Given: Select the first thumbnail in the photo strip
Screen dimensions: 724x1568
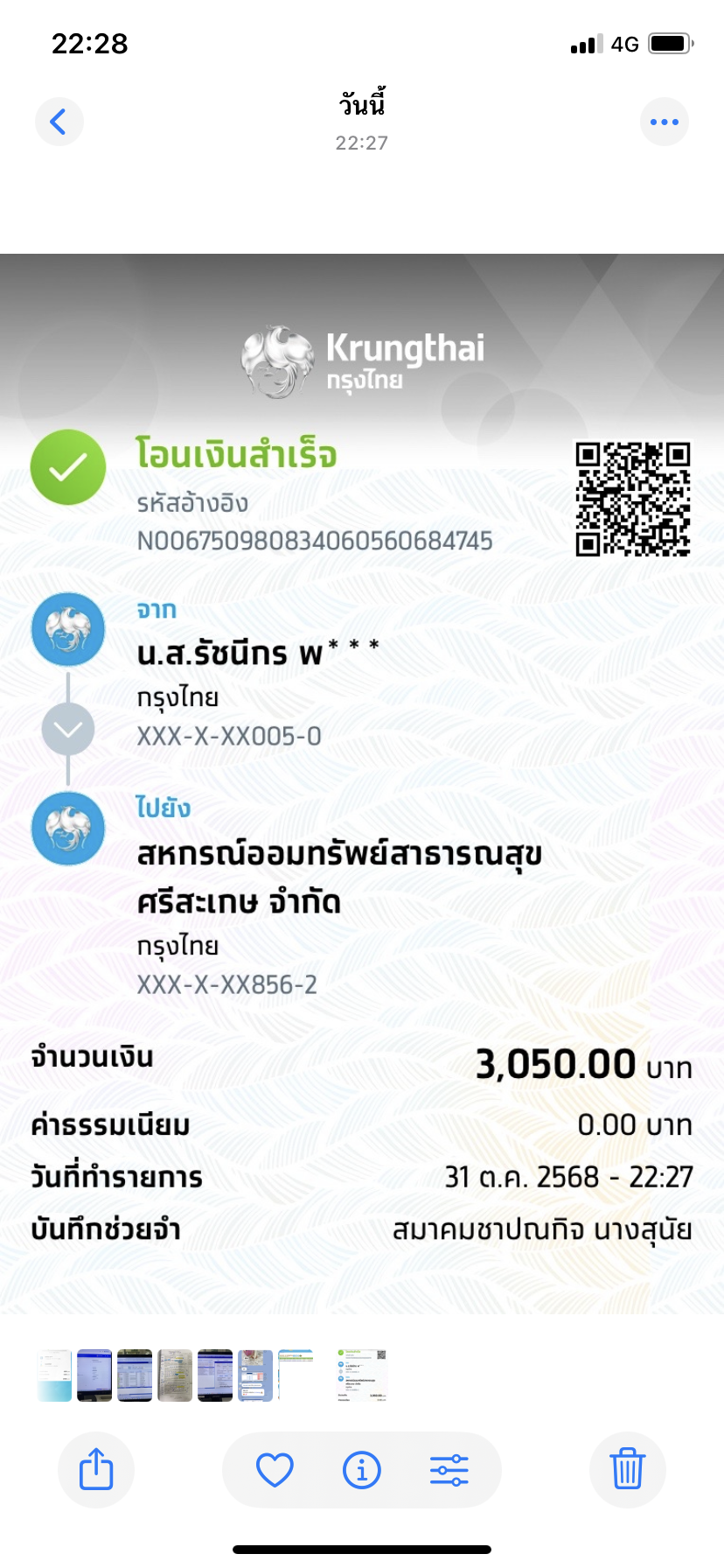Looking at the screenshot, I should (x=54, y=1375).
